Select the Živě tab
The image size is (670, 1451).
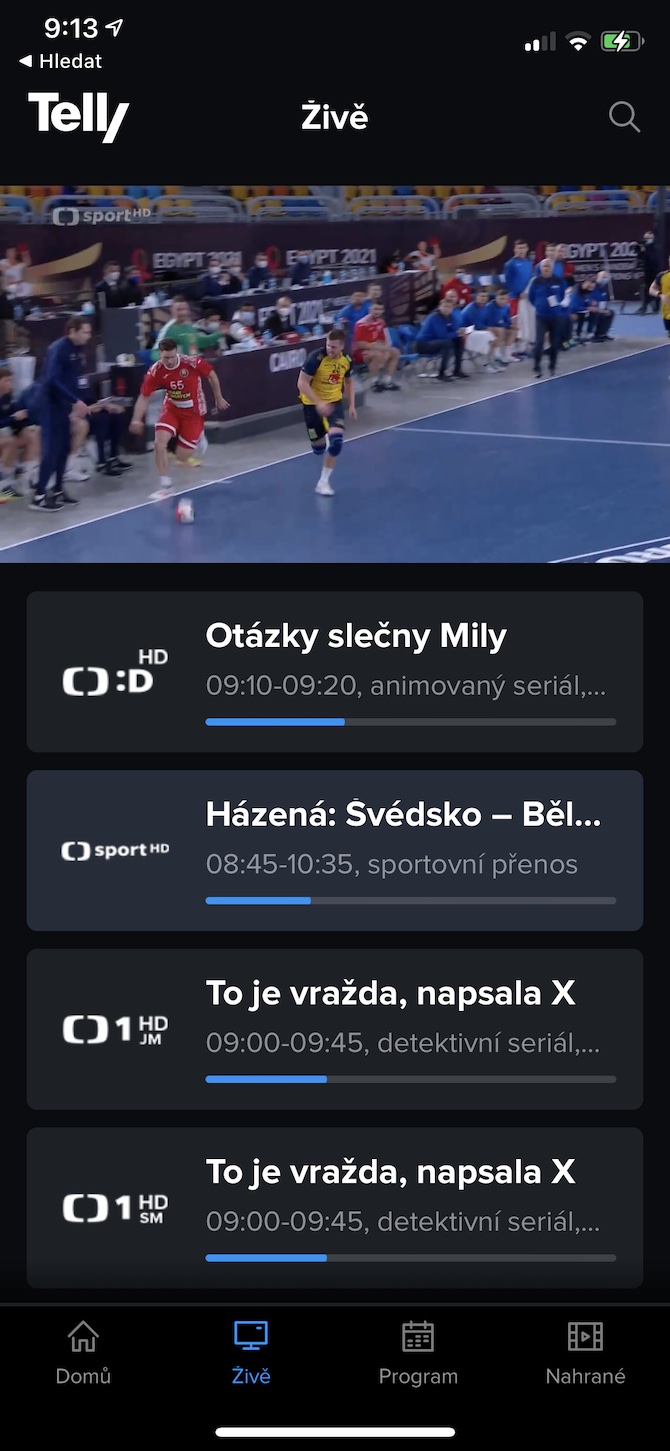tap(251, 1353)
